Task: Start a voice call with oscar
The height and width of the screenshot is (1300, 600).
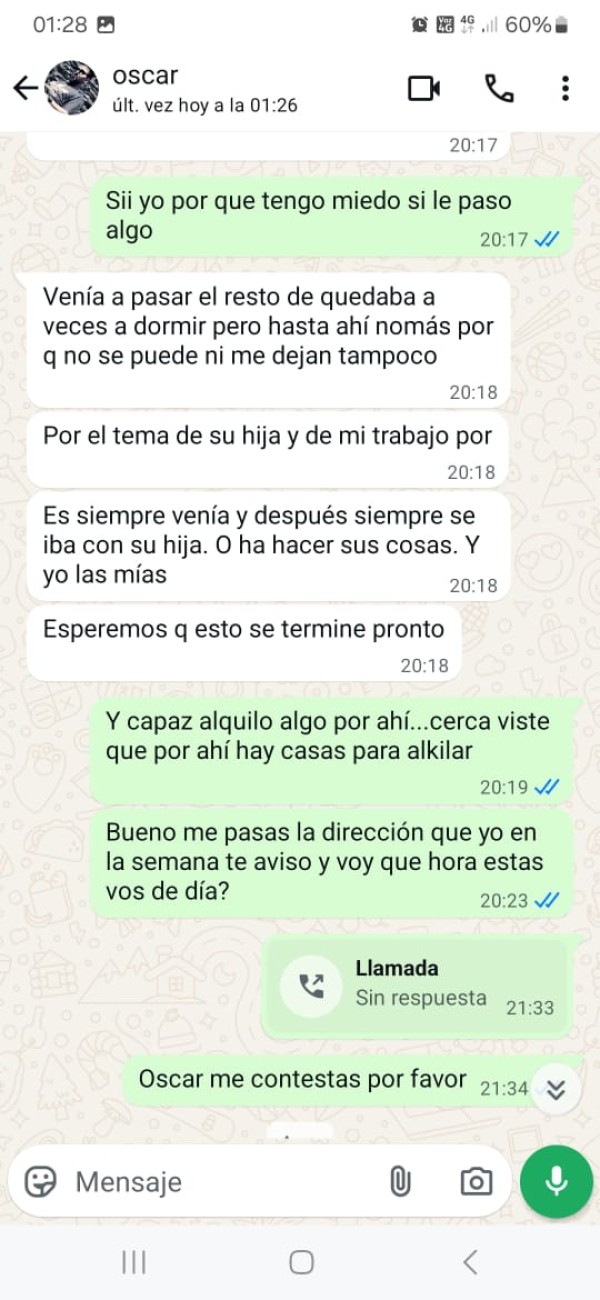Action: 499,88
